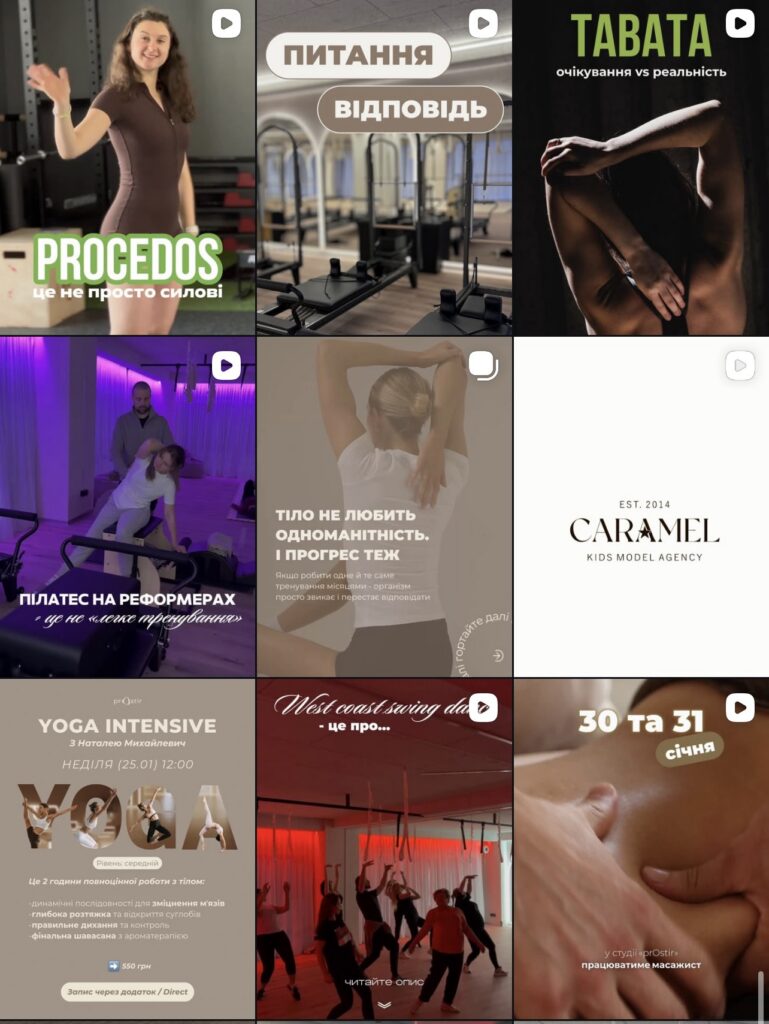Open the Yoga Intensive post
The width and height of the screenshot is (769, 1024).
(127, 848)
